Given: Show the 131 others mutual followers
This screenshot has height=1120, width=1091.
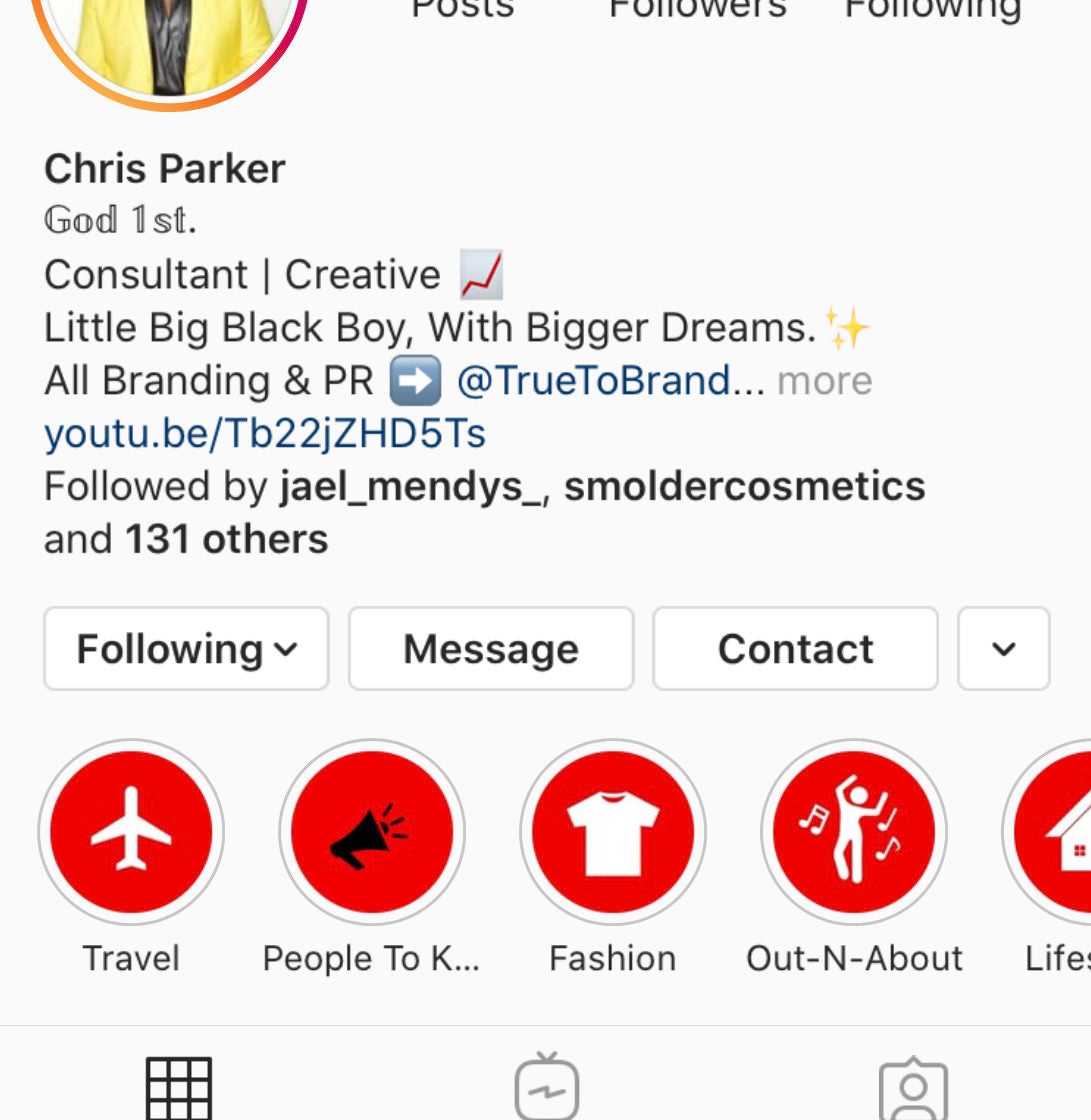Looking at the screenshot, I should [x=226, y=540].
